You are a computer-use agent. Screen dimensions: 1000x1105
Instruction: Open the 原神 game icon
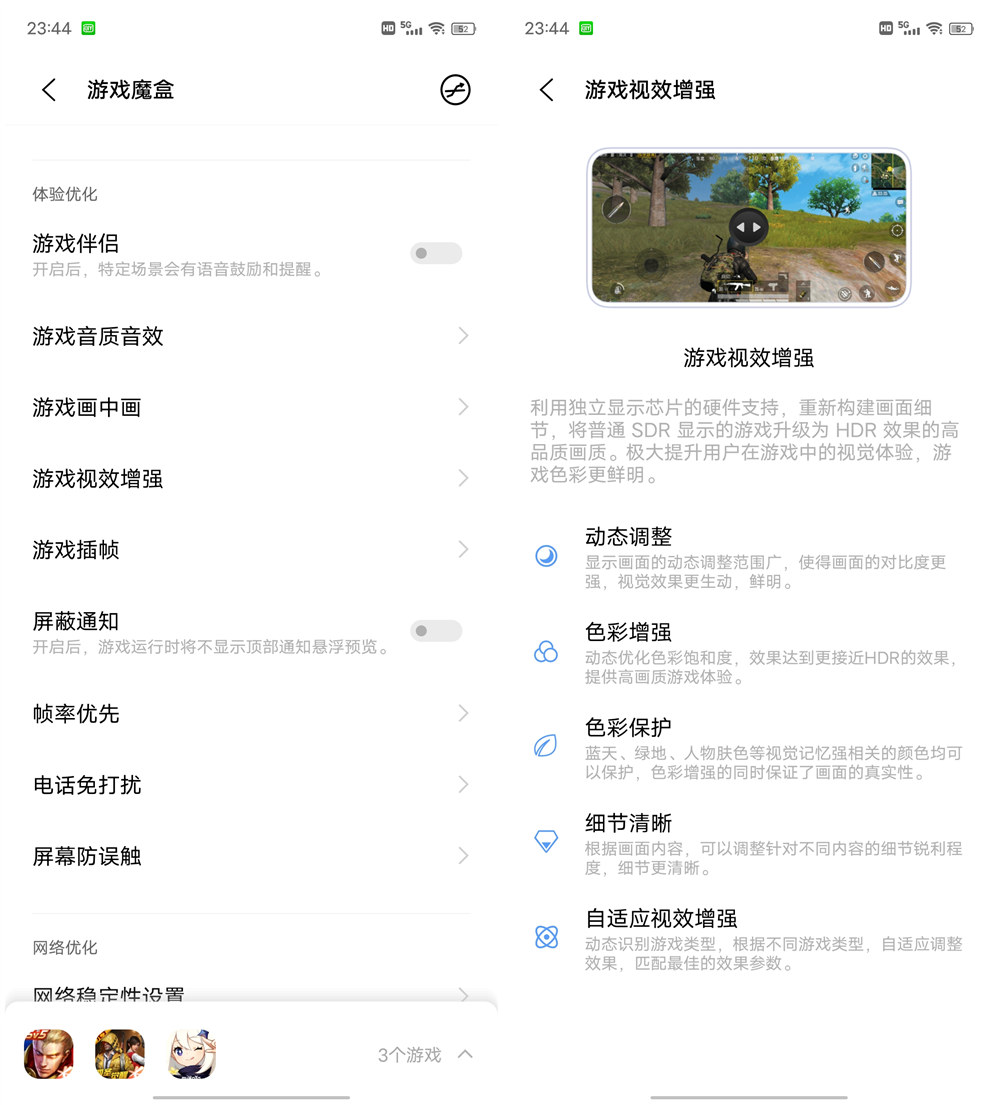pyautogui.click(x=192, y=1054)
